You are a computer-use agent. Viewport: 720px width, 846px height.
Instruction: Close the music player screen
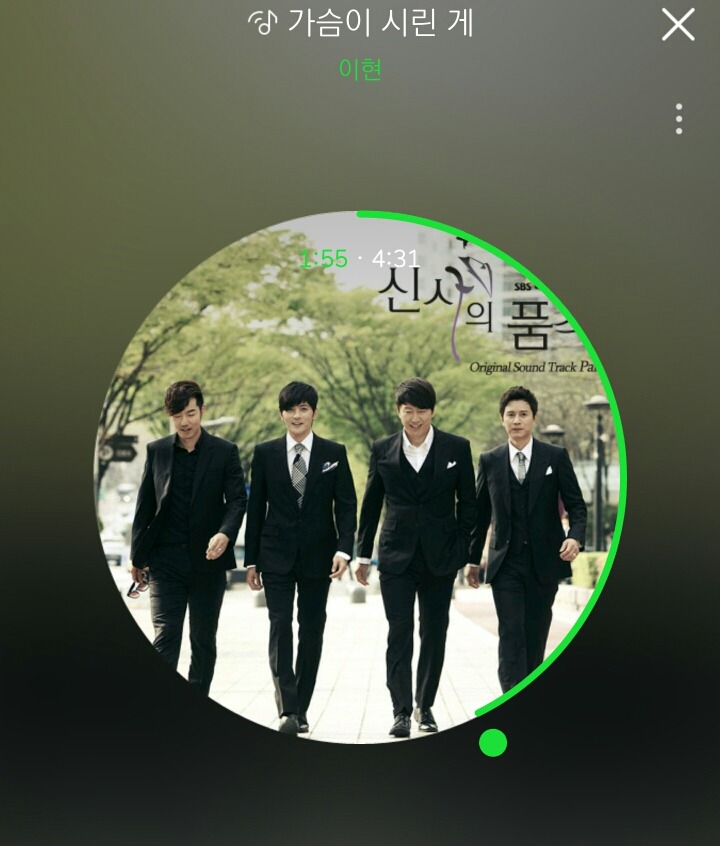pos(678,24)
